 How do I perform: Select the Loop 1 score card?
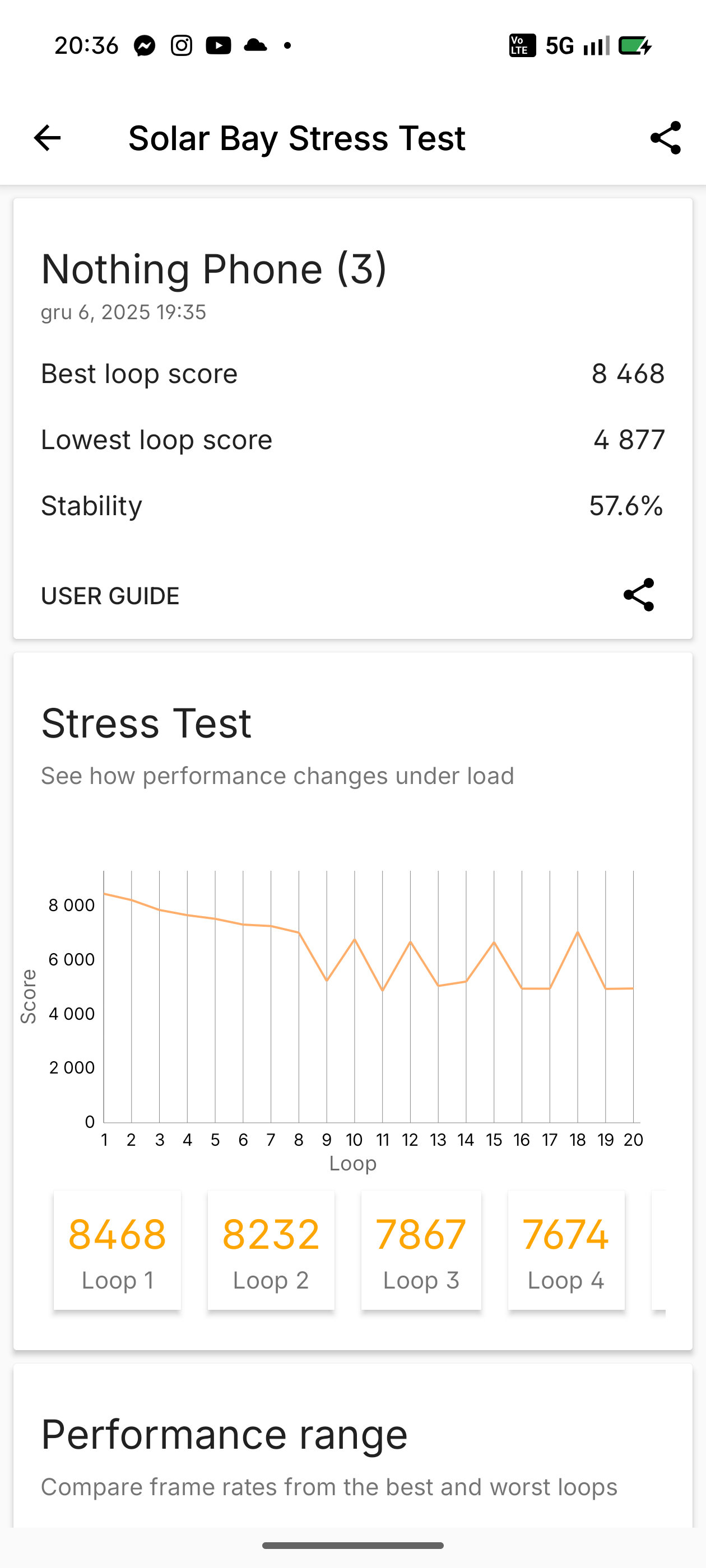[x=117, y=1250]
